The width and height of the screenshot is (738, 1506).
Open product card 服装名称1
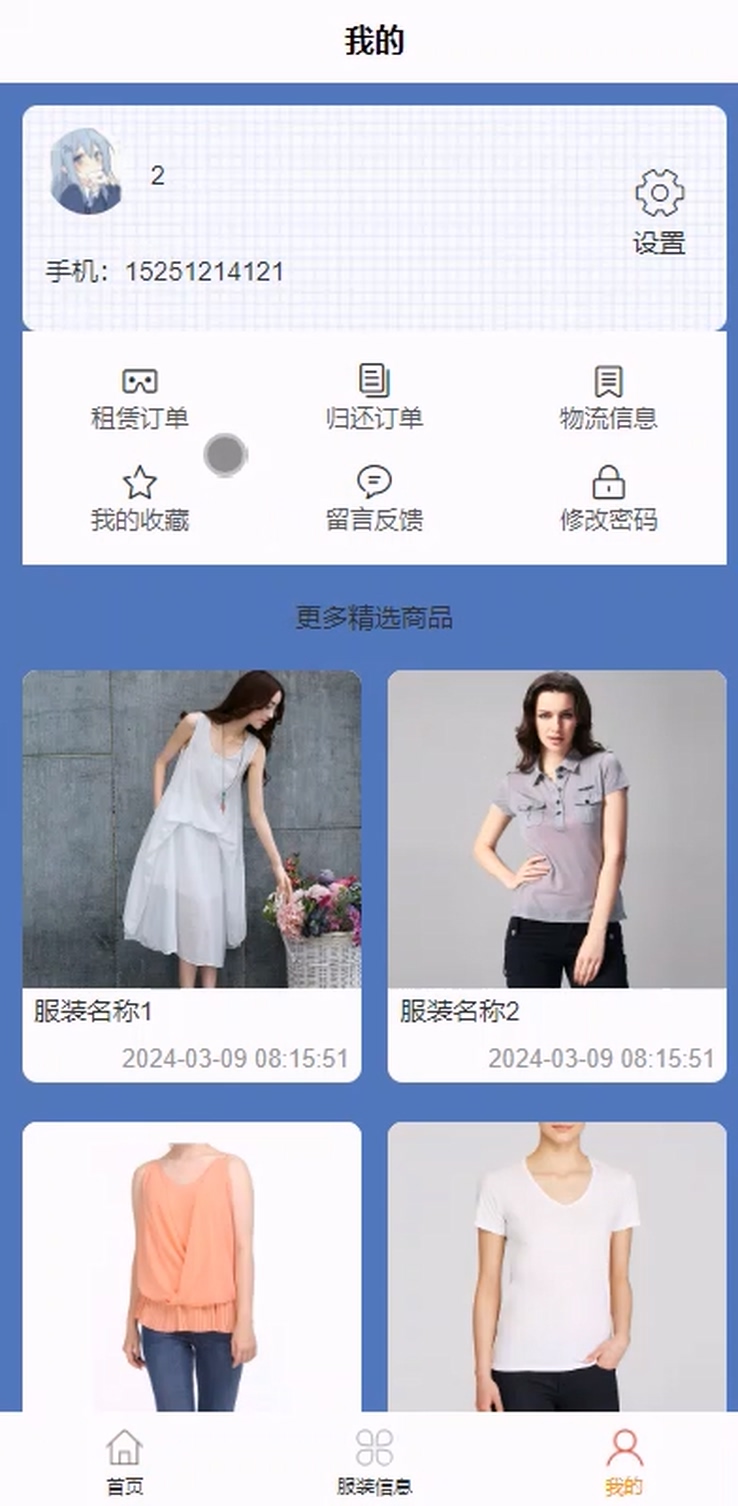(x=191, y=874)
